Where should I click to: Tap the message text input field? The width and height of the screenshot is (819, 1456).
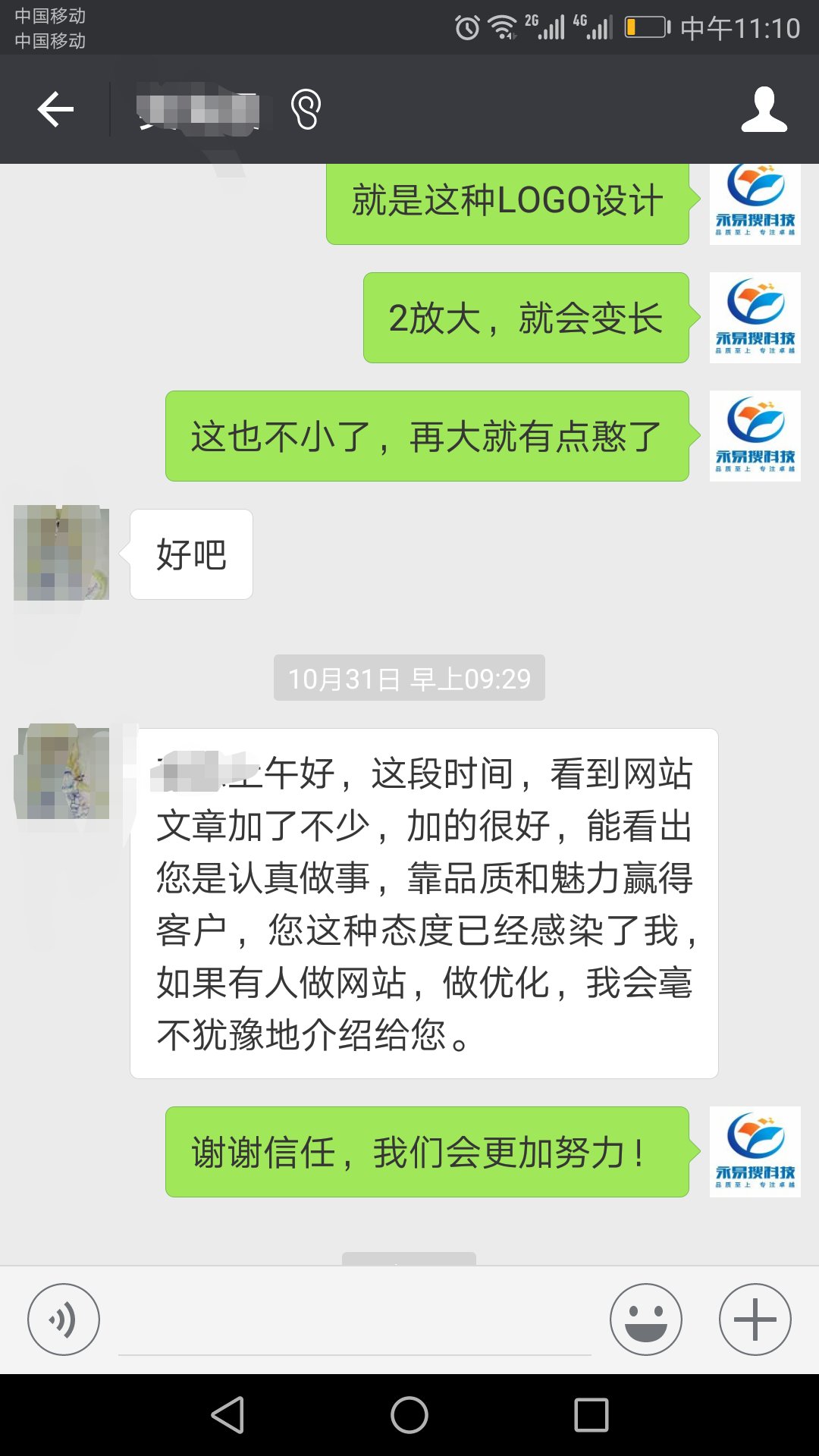coord(355,1323)
